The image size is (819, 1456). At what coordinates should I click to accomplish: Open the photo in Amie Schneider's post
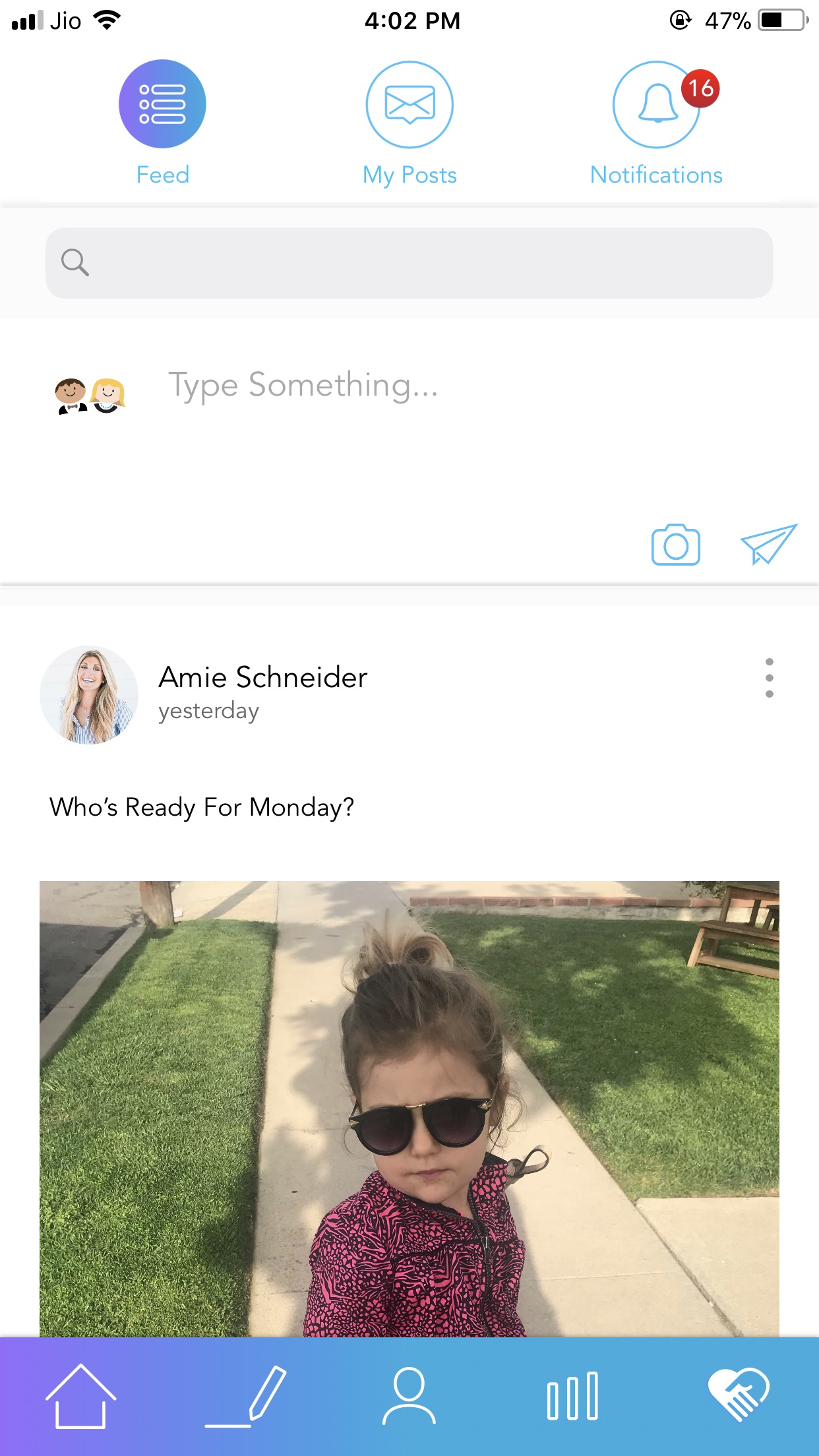click(409, 1108)
